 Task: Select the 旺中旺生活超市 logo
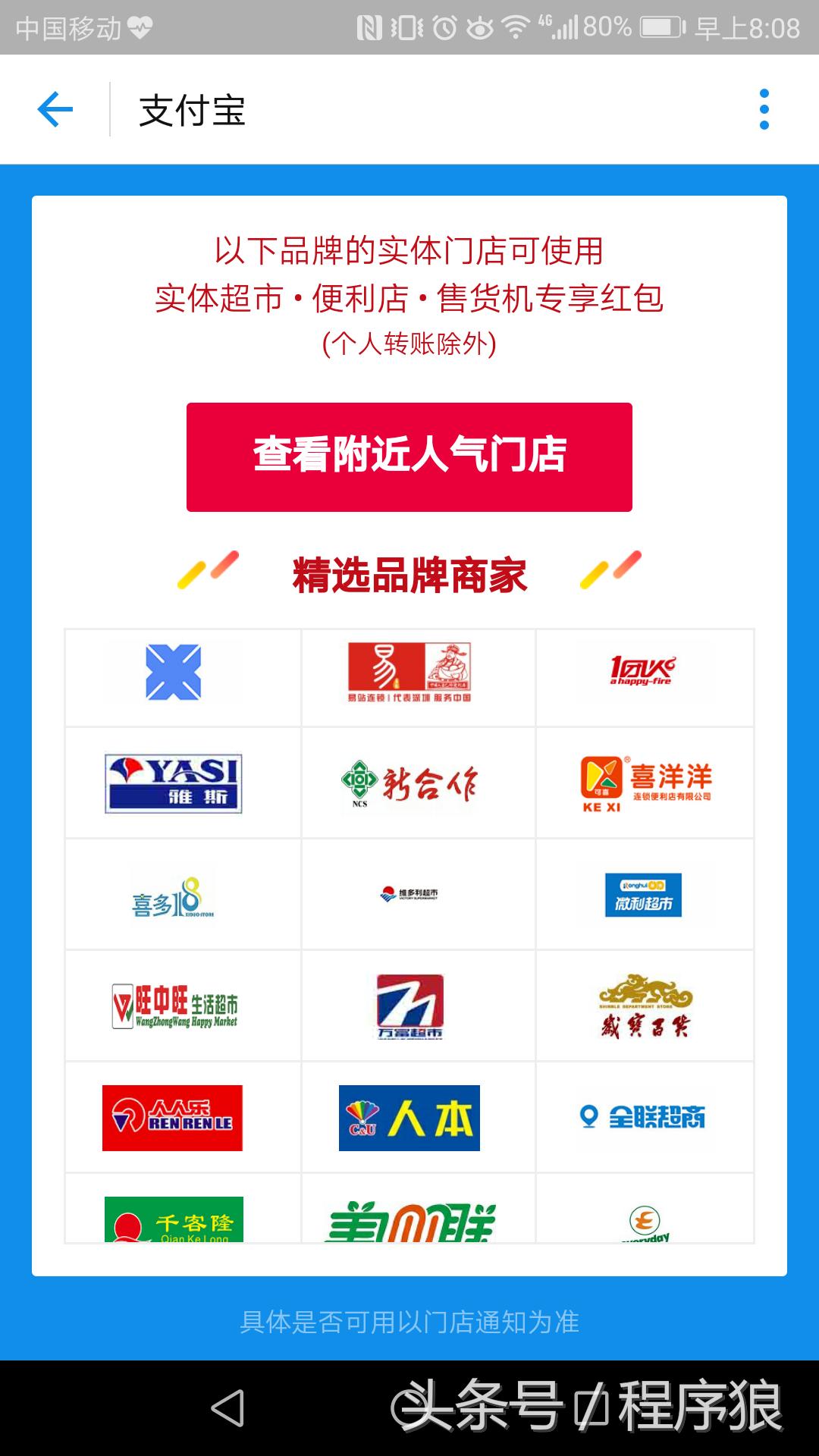click(172, 1006)
